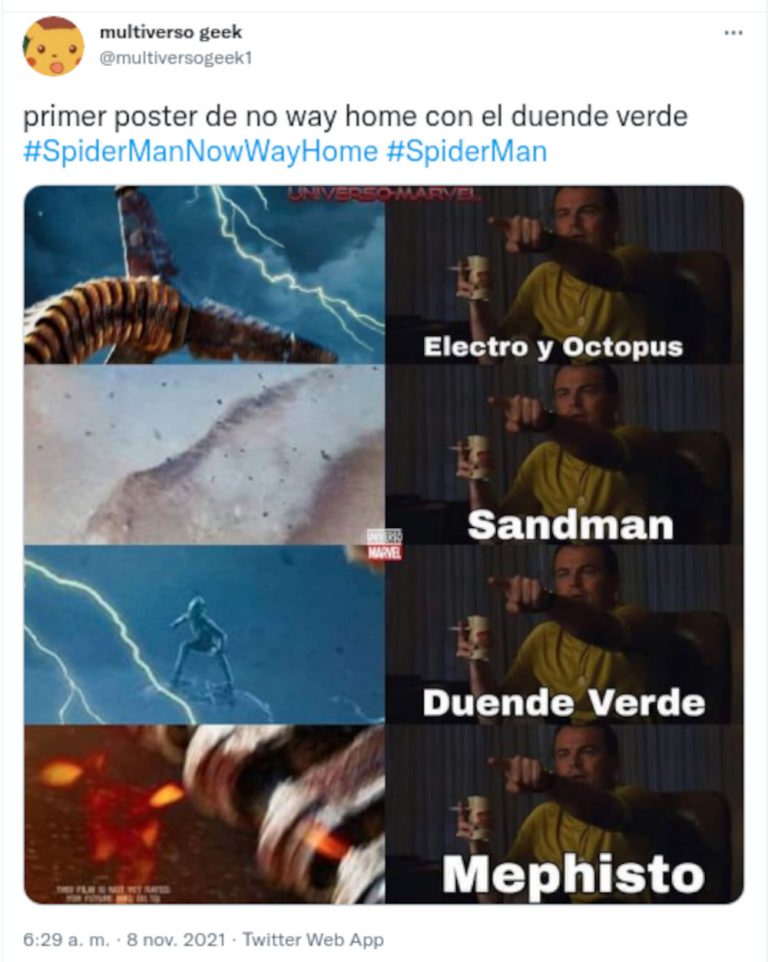
Task: Open the @multiversogeek1 profile handle
Action: tap(176, 58)
